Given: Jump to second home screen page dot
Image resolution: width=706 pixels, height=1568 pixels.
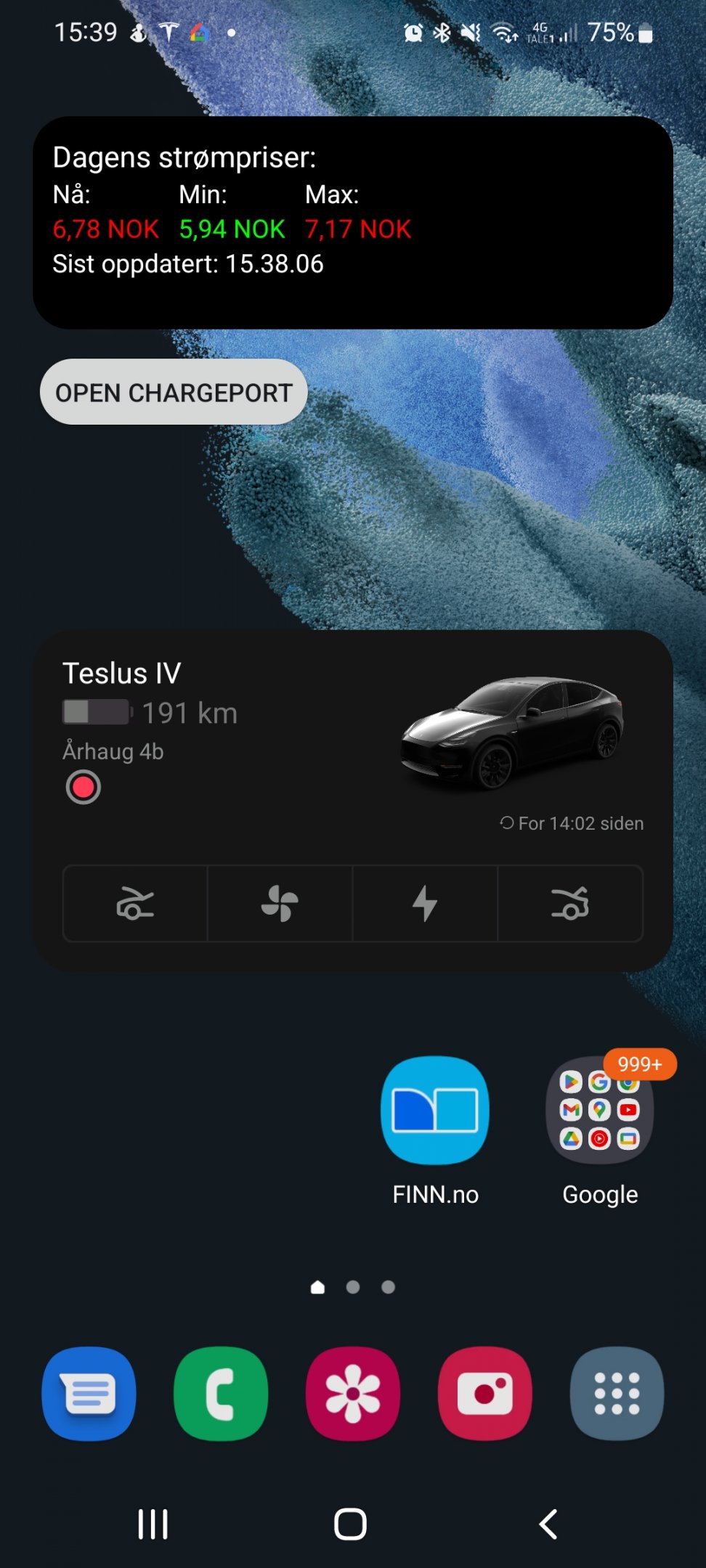Looking at the screenshot, I should pyautogui.click(x=353, y=1287).
